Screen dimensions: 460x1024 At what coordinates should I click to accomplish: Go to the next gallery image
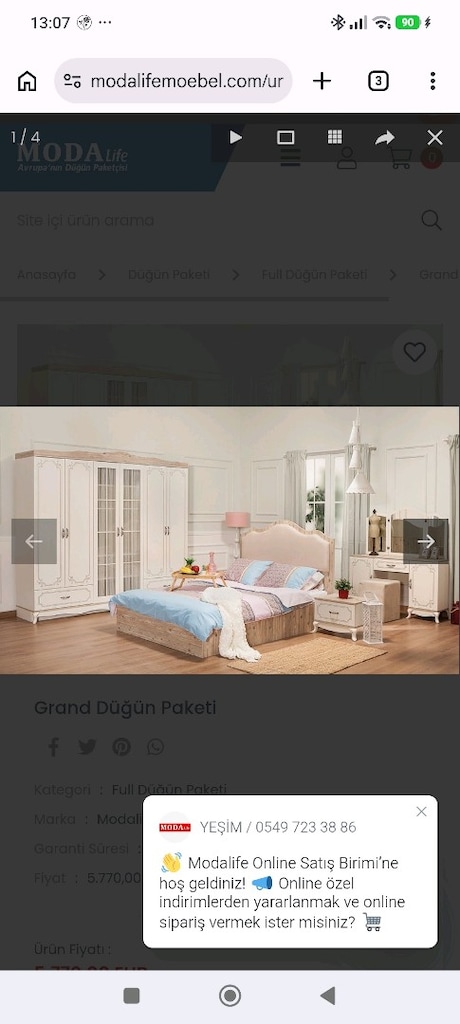pyautogui.click(x=426, y=541)
